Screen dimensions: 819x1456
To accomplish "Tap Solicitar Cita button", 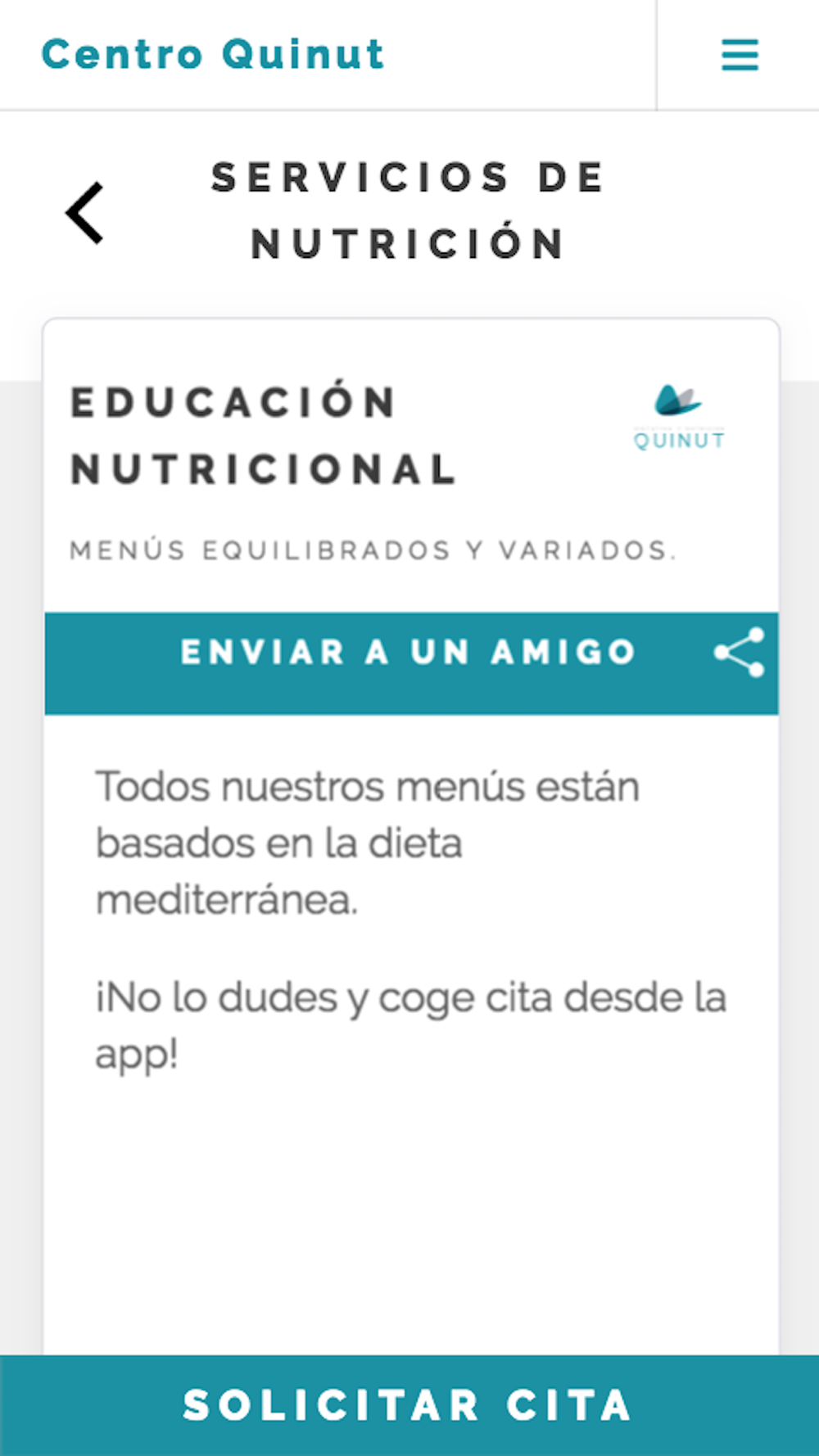I will coord(409,1405).
